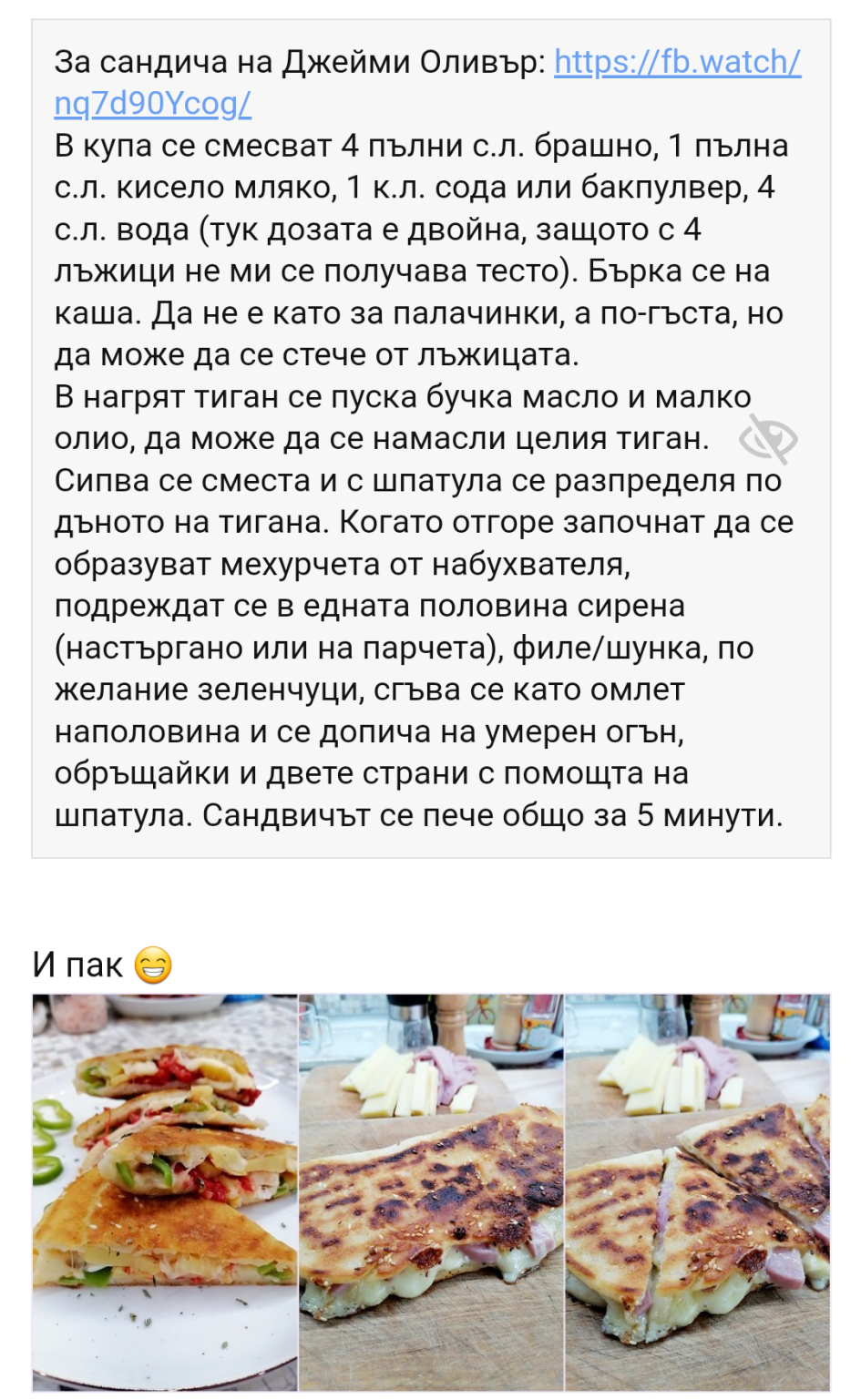Open the middle photo of the grilled folded sandwich
This screenshot has width=861, height=1400.
tap(431, 1192)
